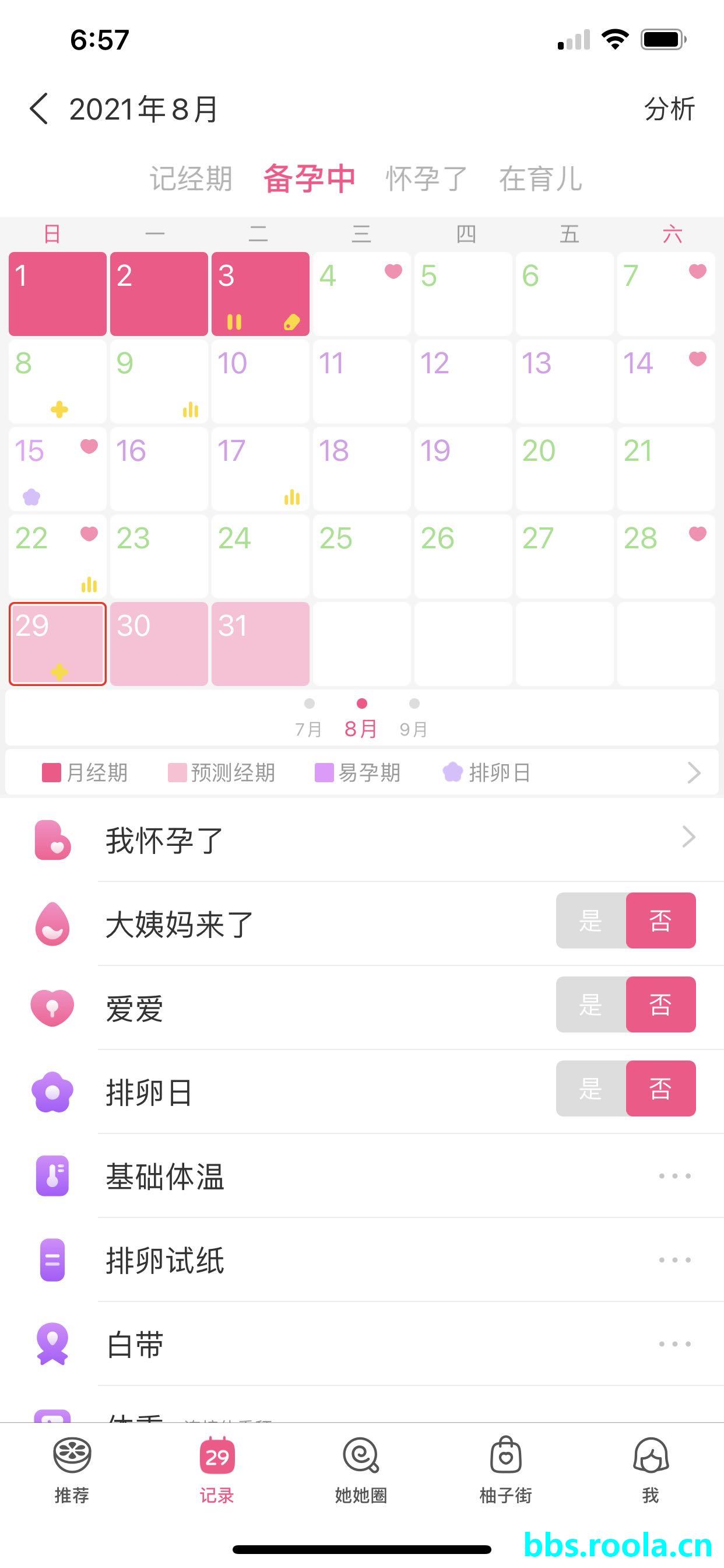Open 基础体温 record options
Image resolution: width=724 pixels, height=1568 pixels.
pos(674,1176)
